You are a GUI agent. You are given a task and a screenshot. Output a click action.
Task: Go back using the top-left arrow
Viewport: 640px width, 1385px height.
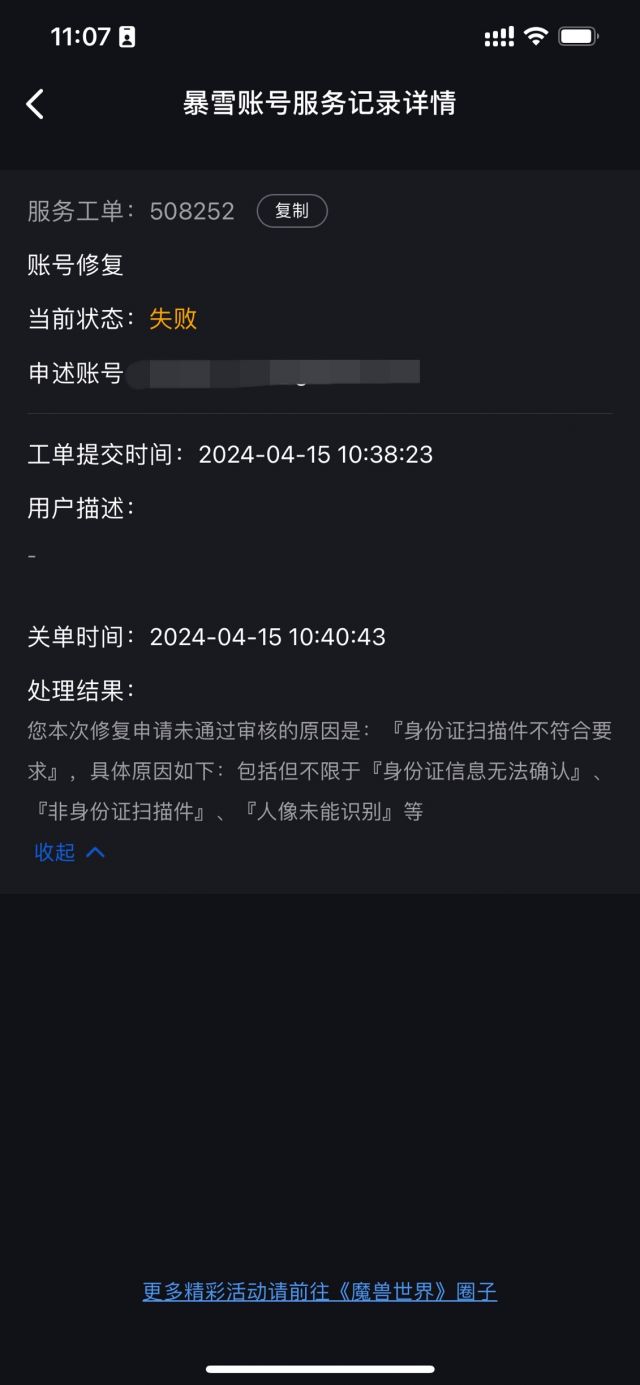(x=35, y=103)
